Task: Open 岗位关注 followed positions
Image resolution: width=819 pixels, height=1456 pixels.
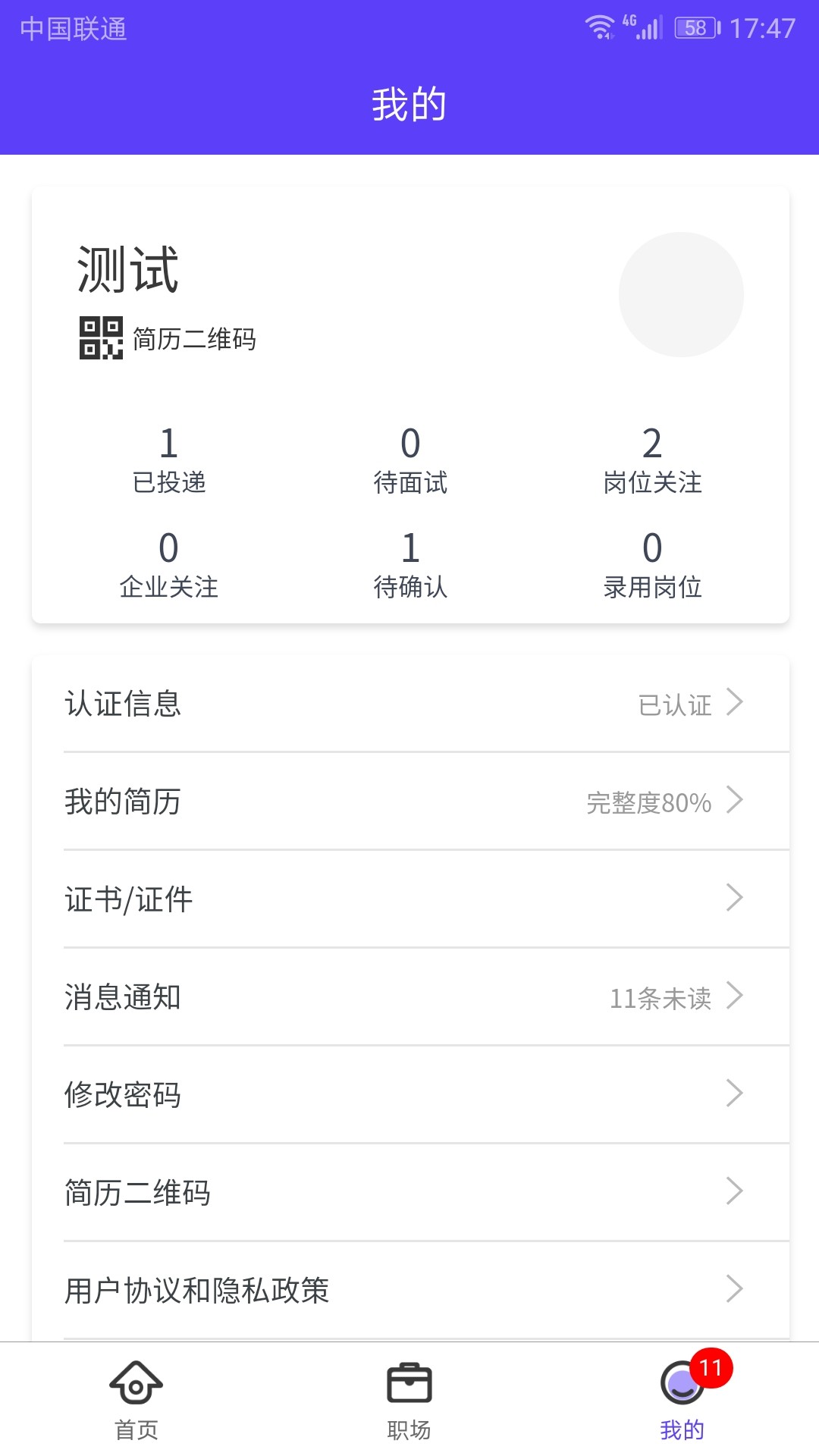Action: point(652,460)
